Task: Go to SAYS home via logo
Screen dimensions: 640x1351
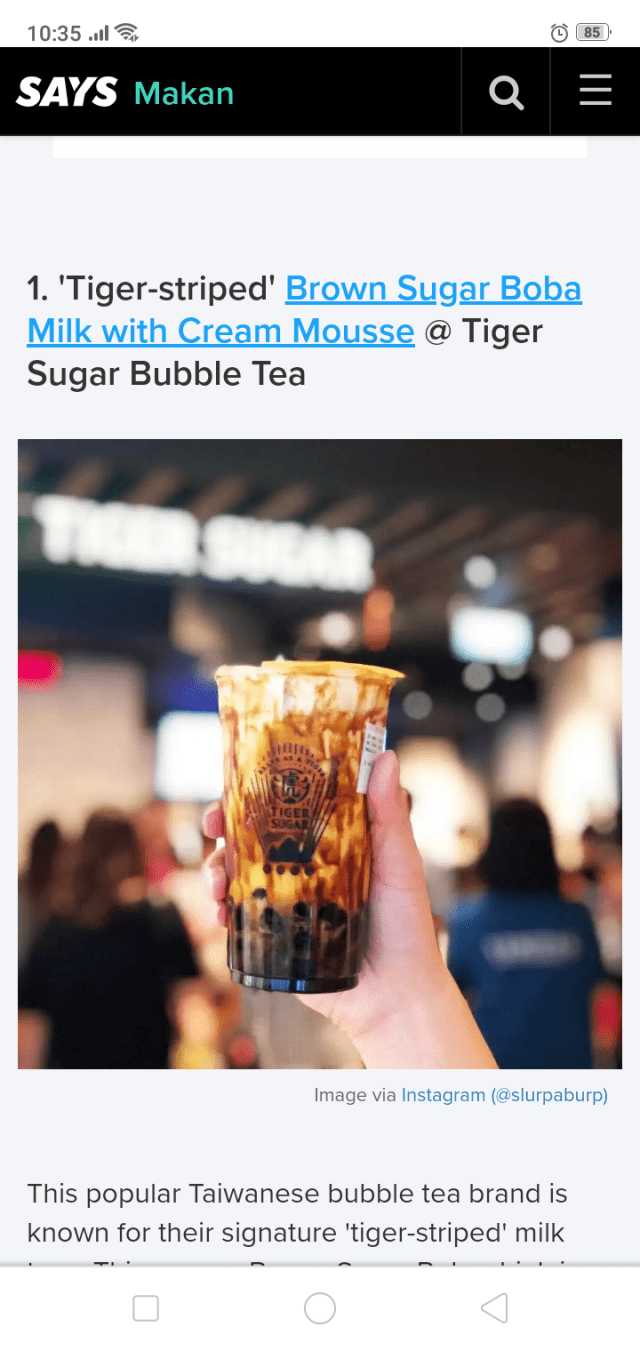Action: pos(67,93)
